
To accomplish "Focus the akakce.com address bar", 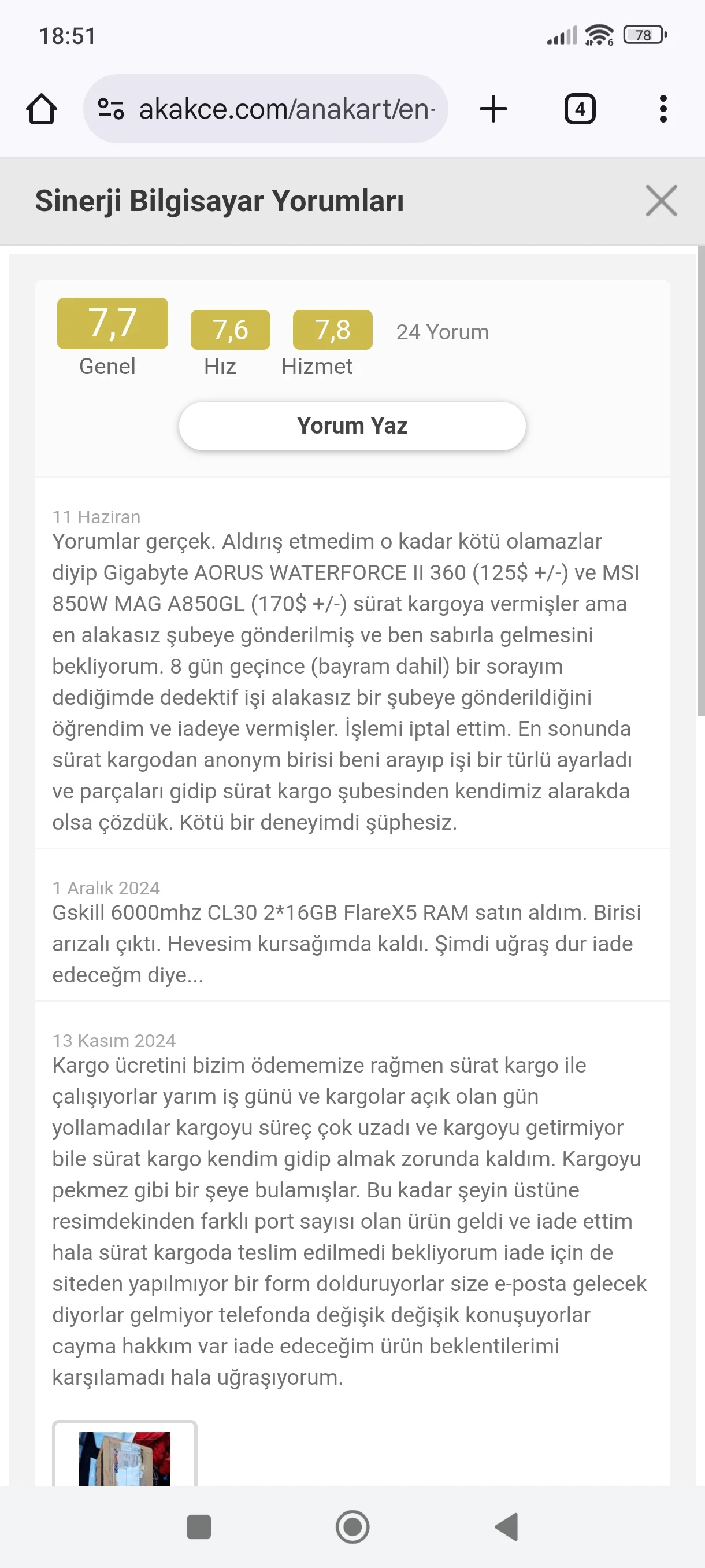I will pos(286,110).
